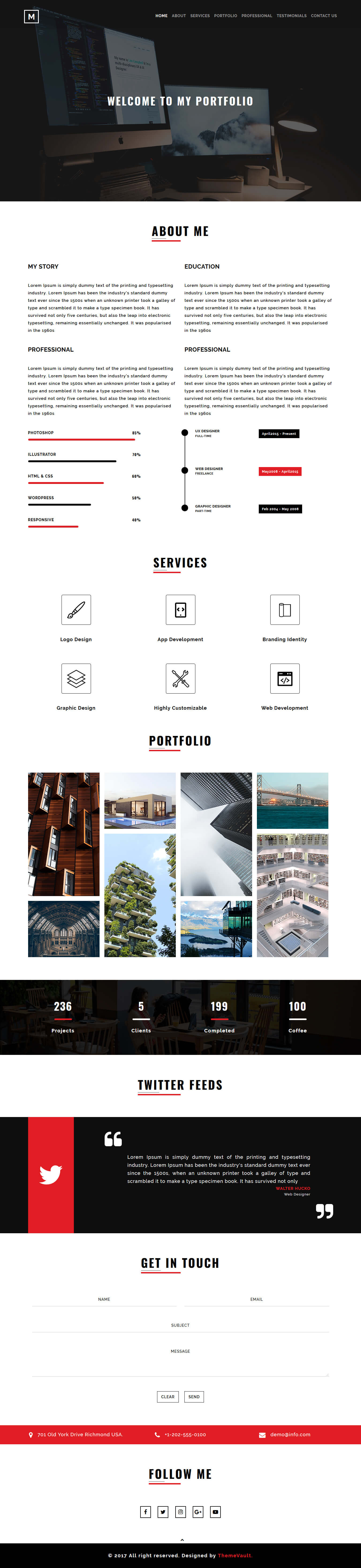361x1568 pixels.
Task: Jump to Portfolio from the top menu
Action: pyautogui.click(x=226, y=16)
